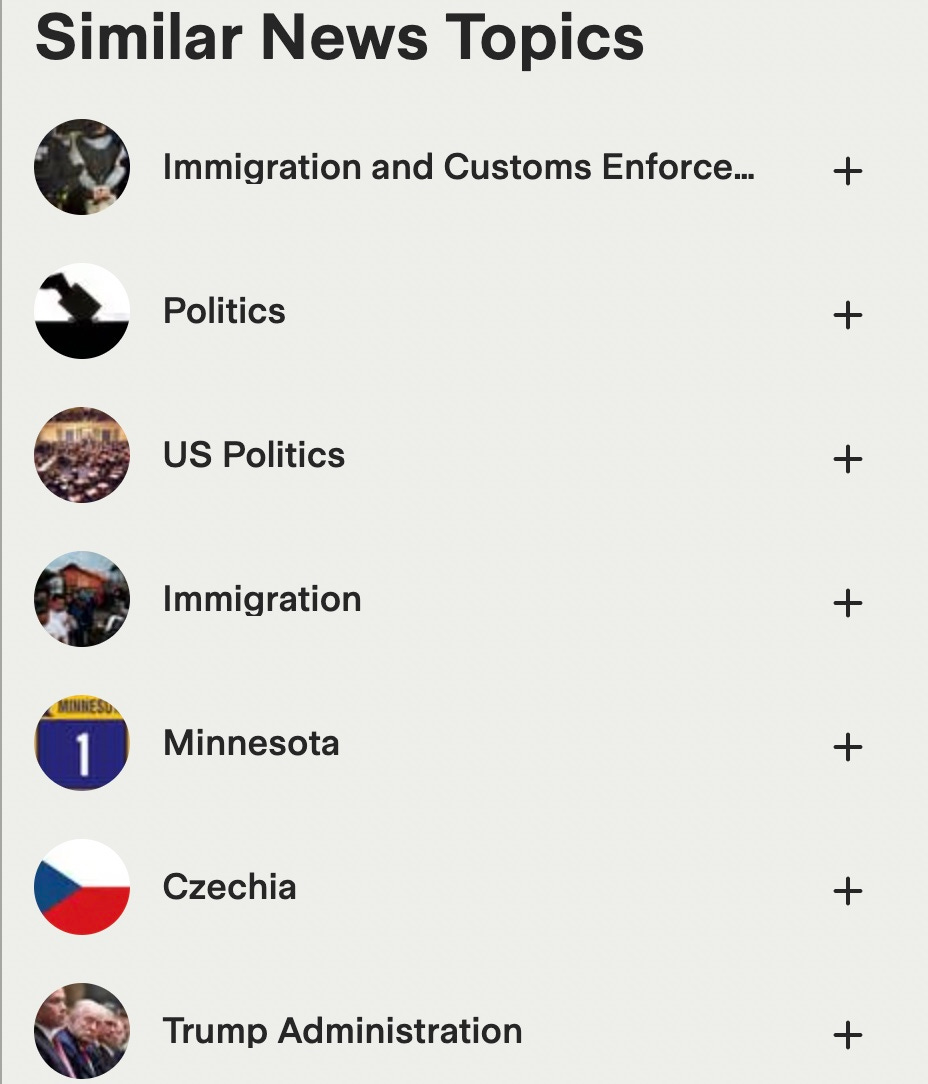
Task: Open the Politics topic page
Action: coord(224,311)
